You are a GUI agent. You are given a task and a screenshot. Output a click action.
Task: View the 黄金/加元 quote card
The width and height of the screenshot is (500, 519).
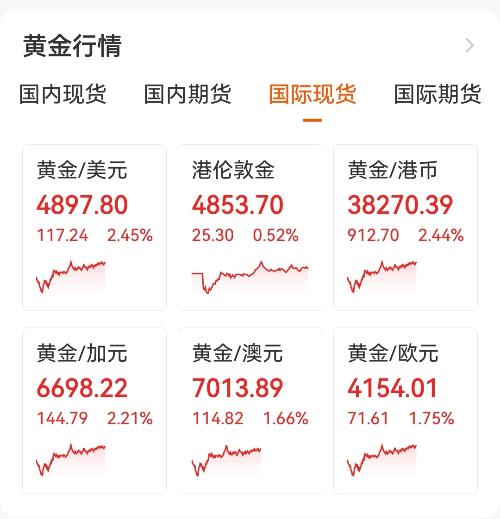[x=94, y=410]
